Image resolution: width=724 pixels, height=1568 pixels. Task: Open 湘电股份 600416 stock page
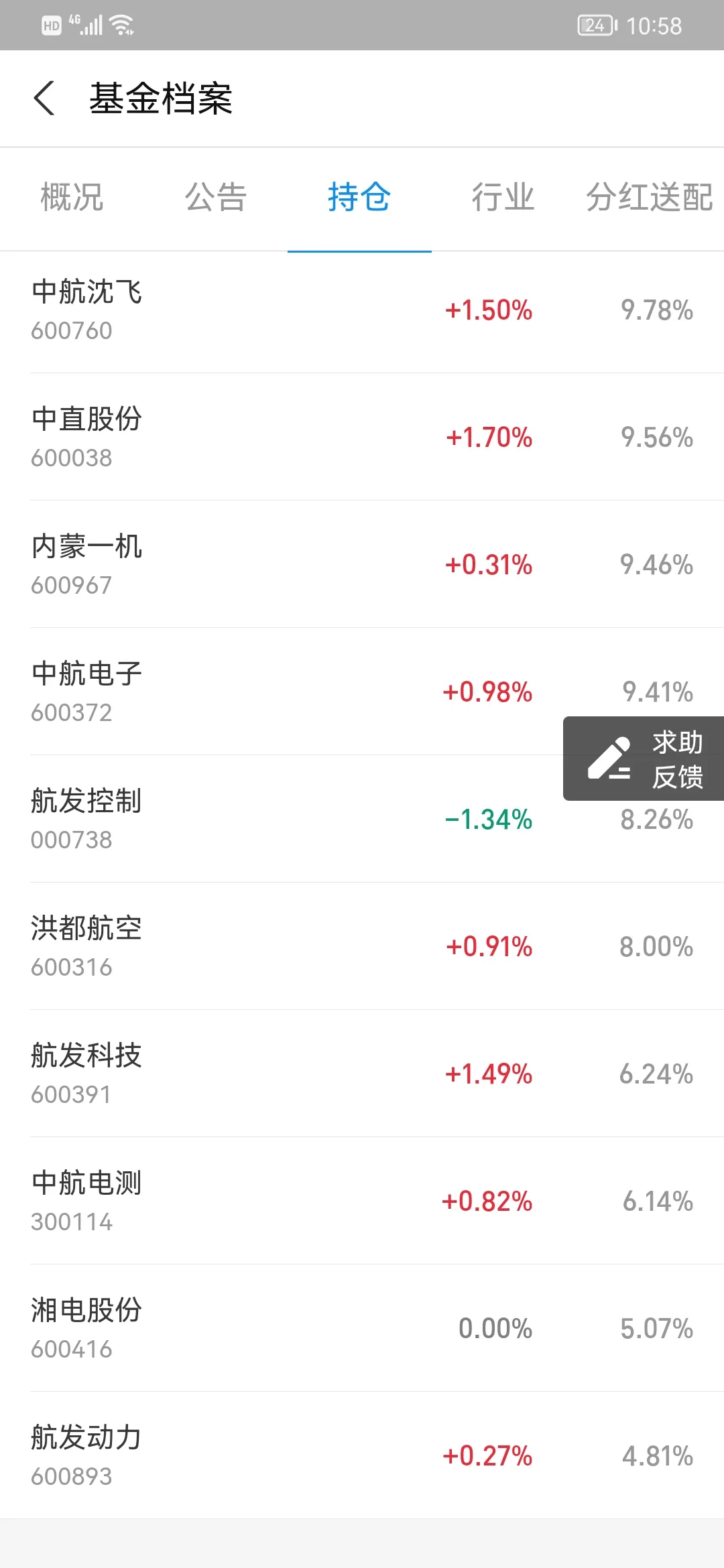pos(362,1328)
